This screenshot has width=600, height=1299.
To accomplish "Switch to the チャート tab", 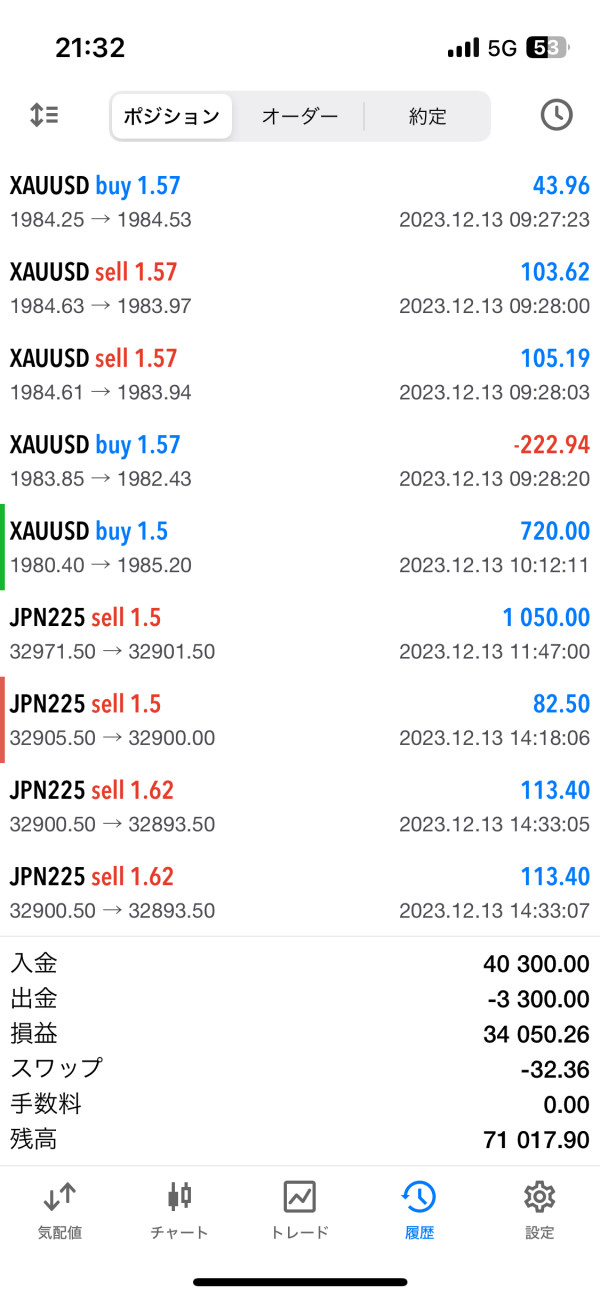I will point(180,1210).
